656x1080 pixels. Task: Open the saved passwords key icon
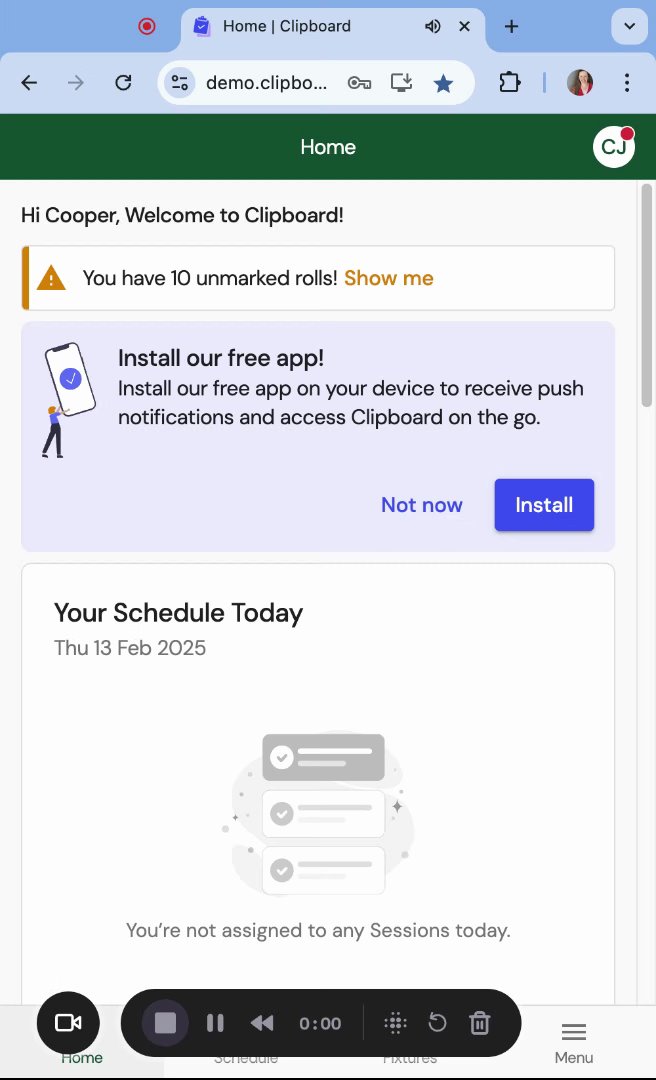pyautogui.click(x=359, y=83)
